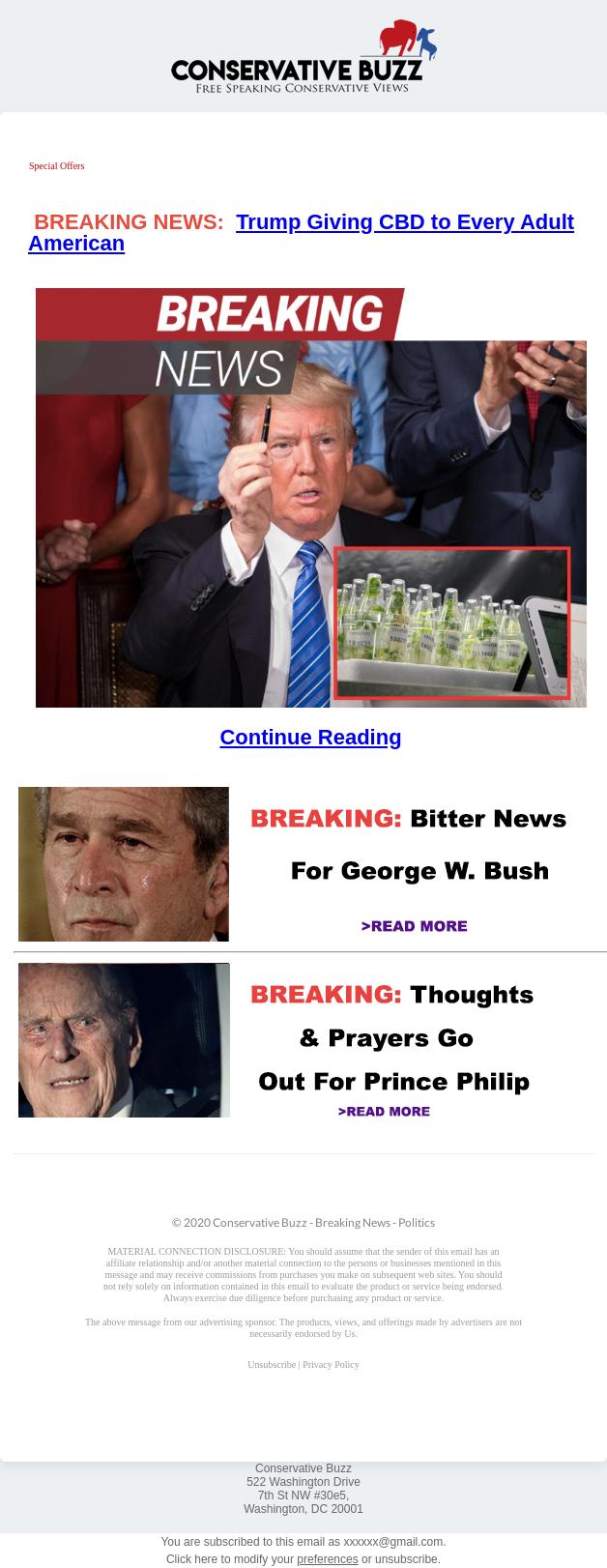Read more about George W. Bush news
The image size is (607, 1568).
coord(414,926)
